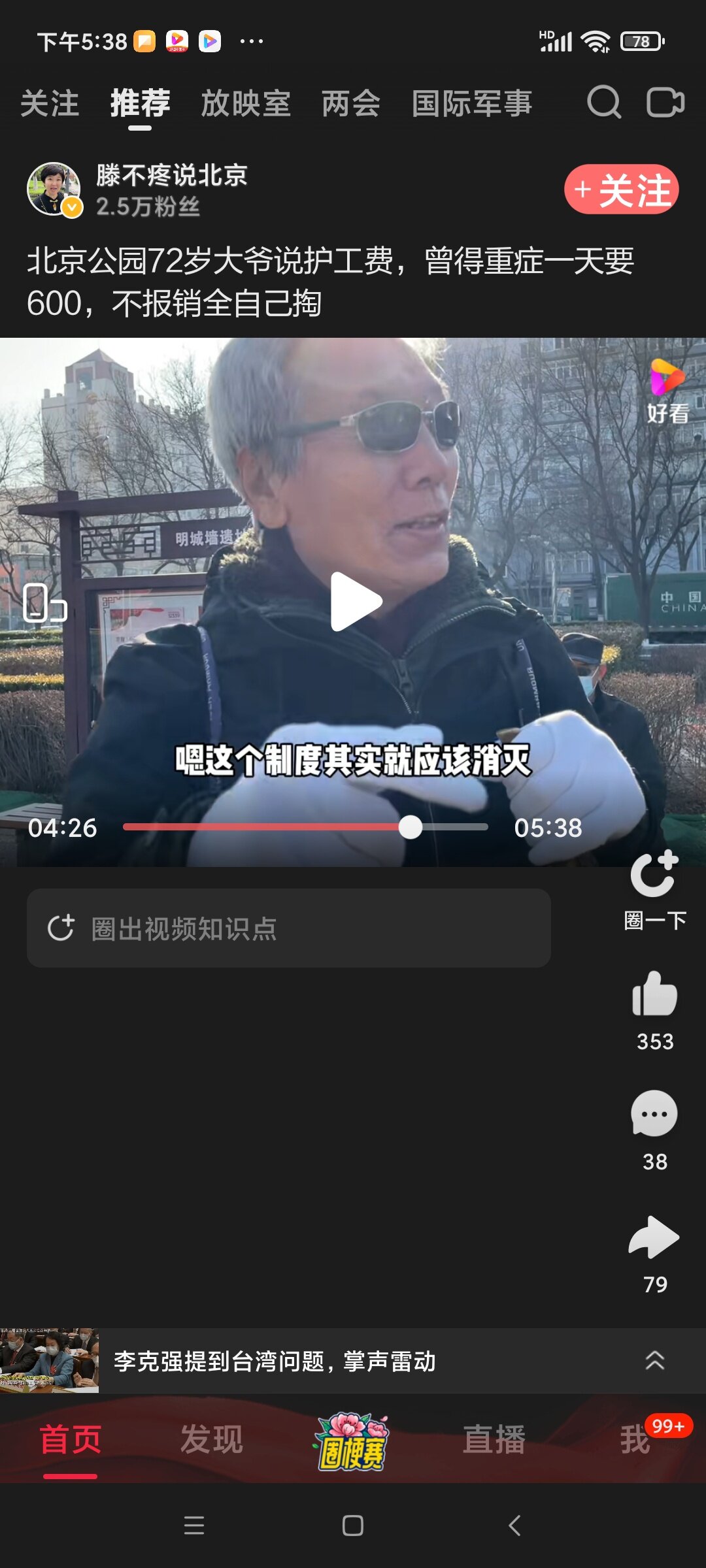Switch to the 直播 bottom tab

tap(494, 1439)
